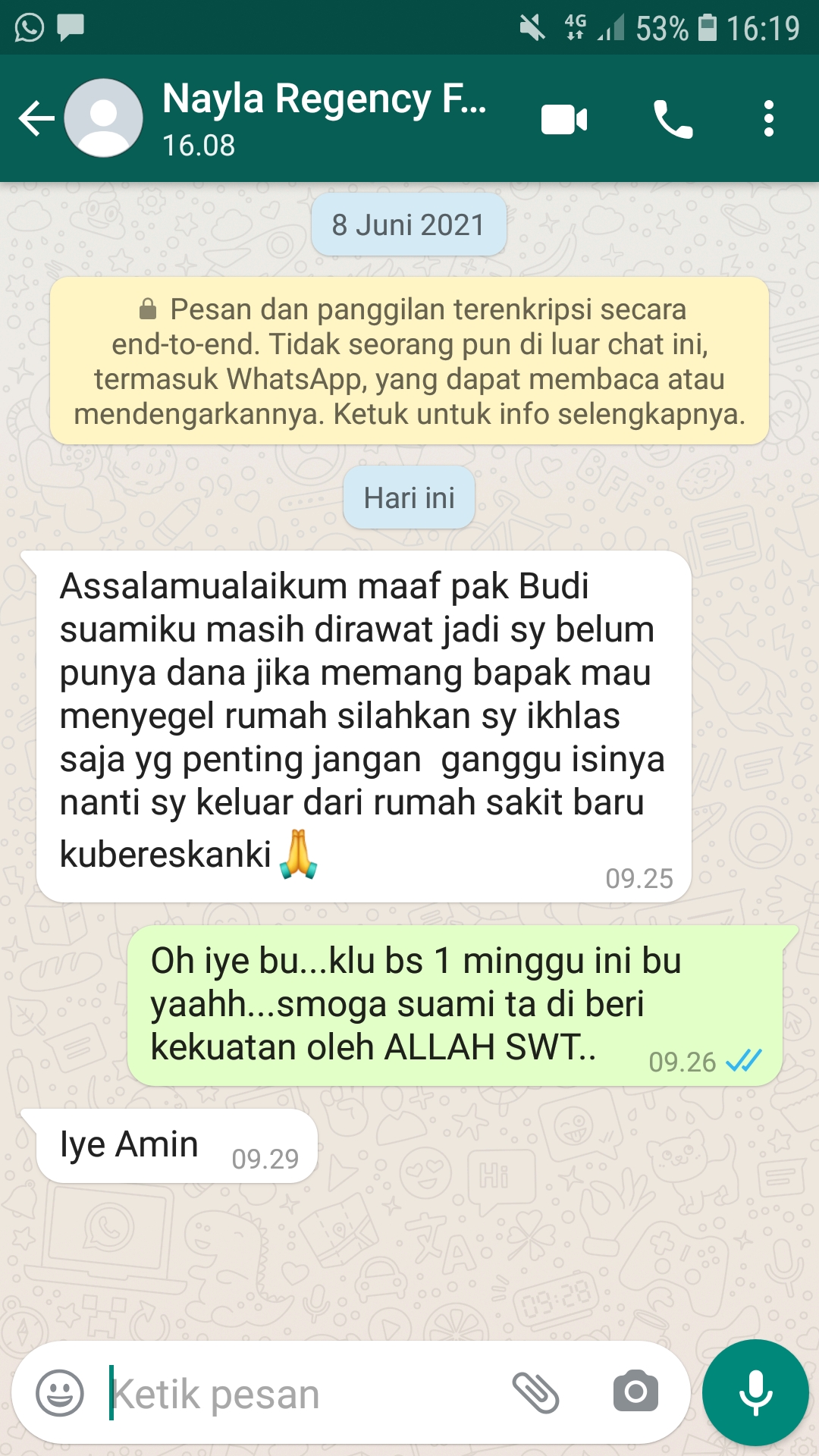Image resolution: width=819 pixels, height=1456 pixels.
Task: Tap the microphone voice message button
Action: pyautogui.click(x=755, y=1393)
